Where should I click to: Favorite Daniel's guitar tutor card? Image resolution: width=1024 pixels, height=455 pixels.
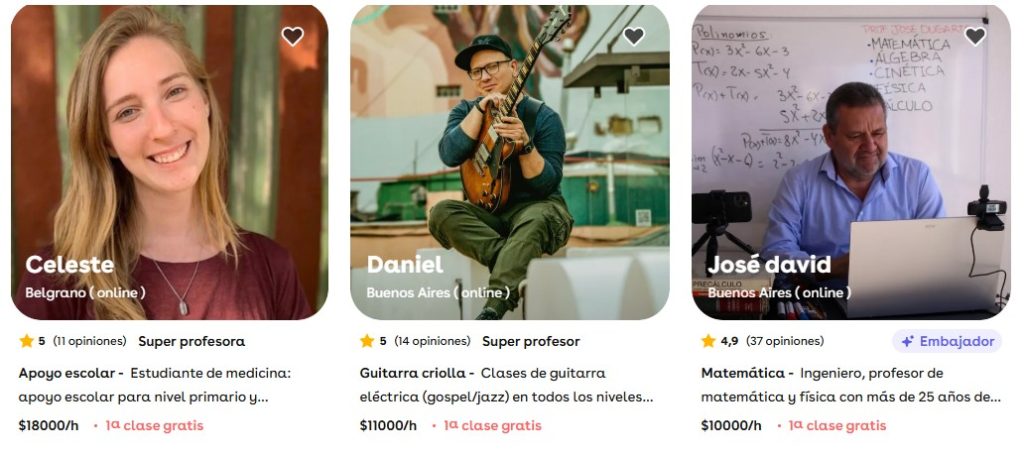pyautogui.click(x=633, y=37)
